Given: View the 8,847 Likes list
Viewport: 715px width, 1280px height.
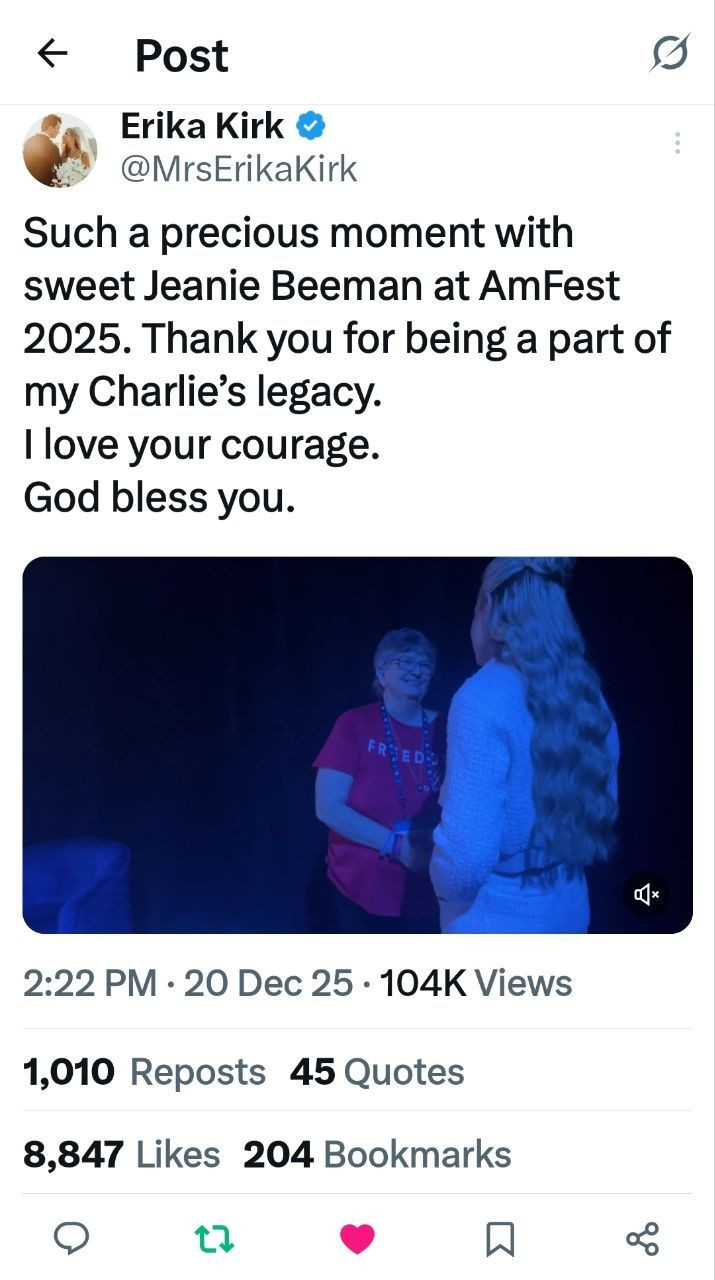Looking at the screenshot, I should (122, 1154).
